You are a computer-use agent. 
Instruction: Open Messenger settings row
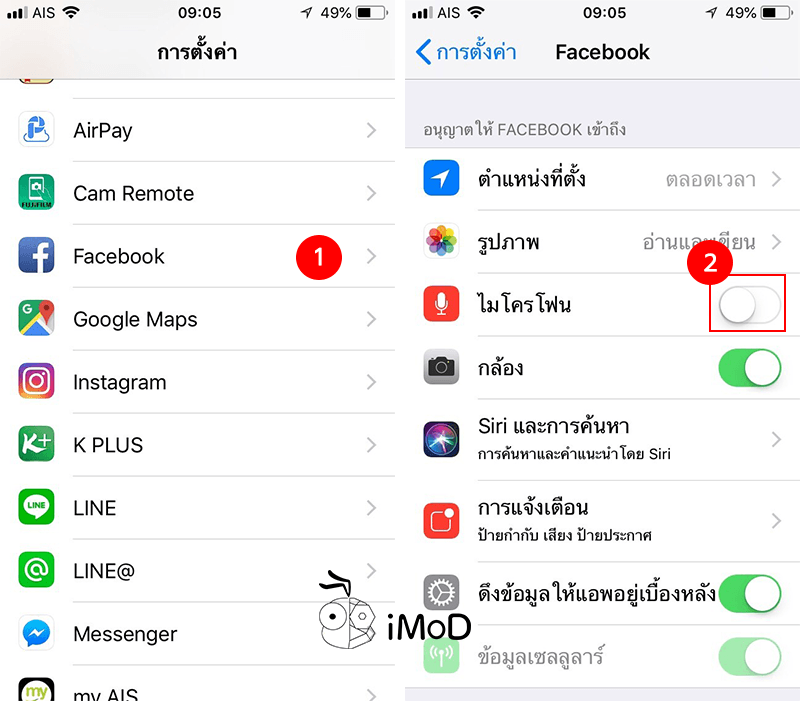[198, 634]
